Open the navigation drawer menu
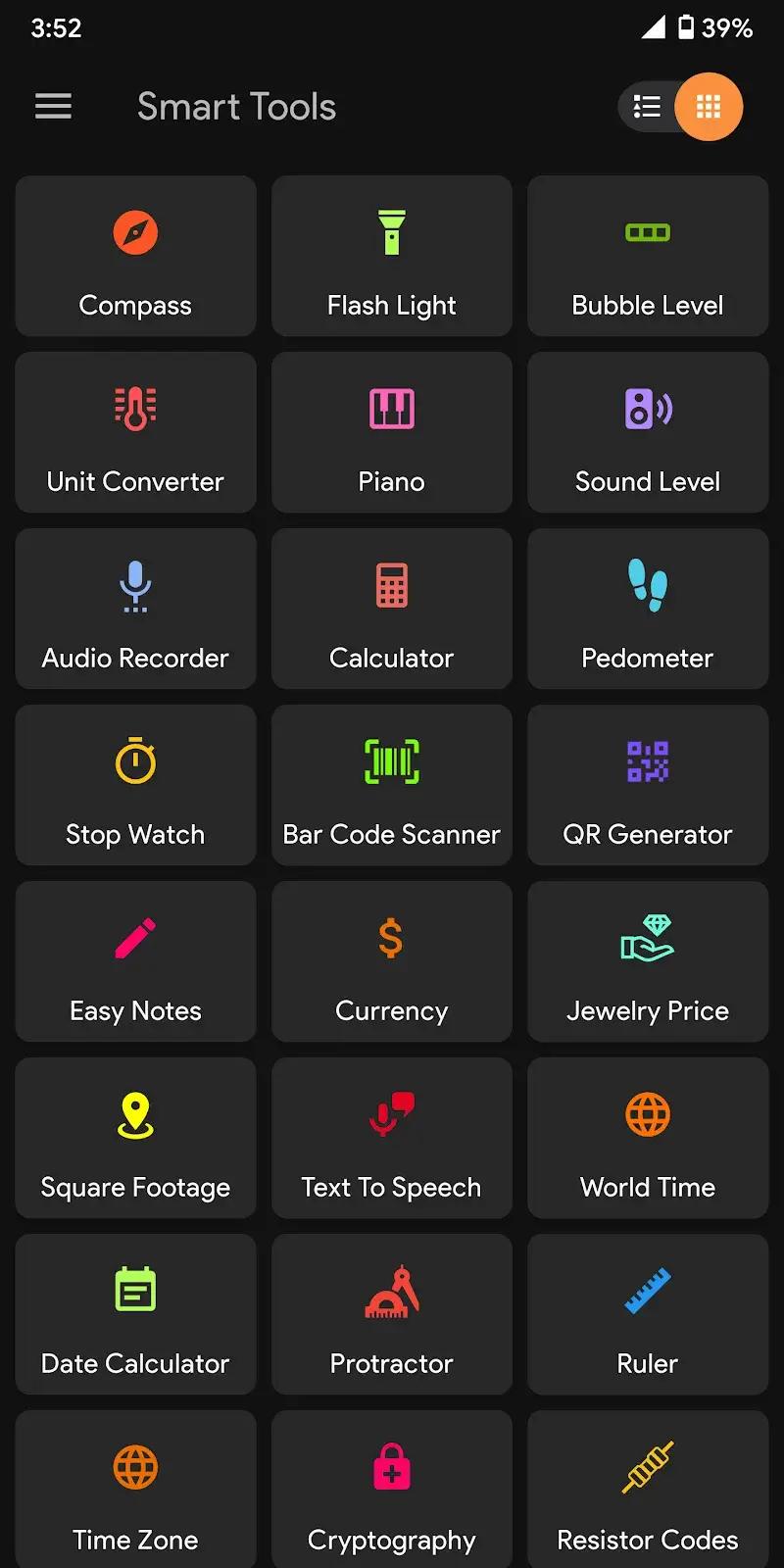Screen dimensions: 784x1568 (53, 107)
